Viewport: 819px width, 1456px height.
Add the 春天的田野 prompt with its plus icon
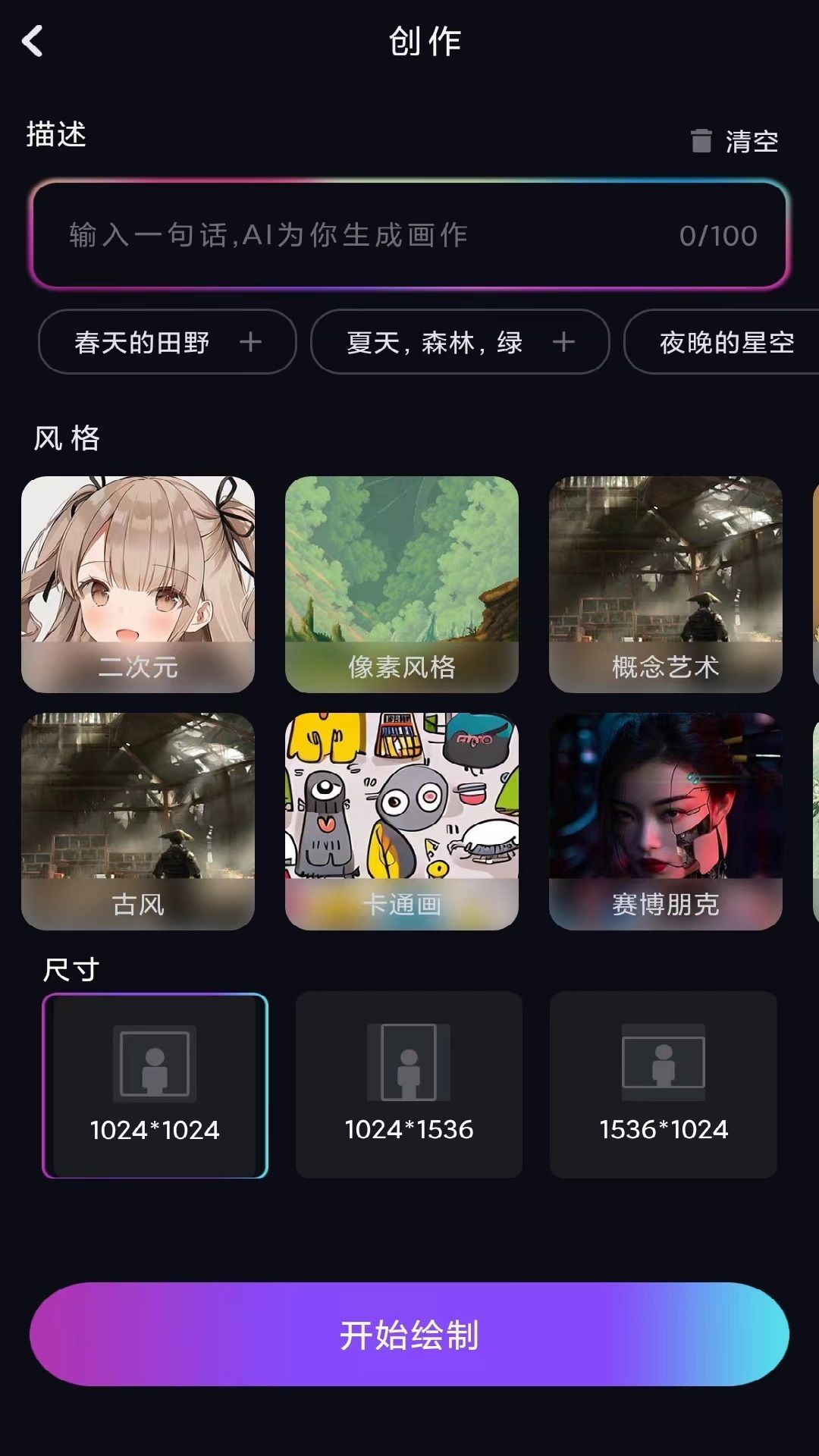tap(250, 343)
